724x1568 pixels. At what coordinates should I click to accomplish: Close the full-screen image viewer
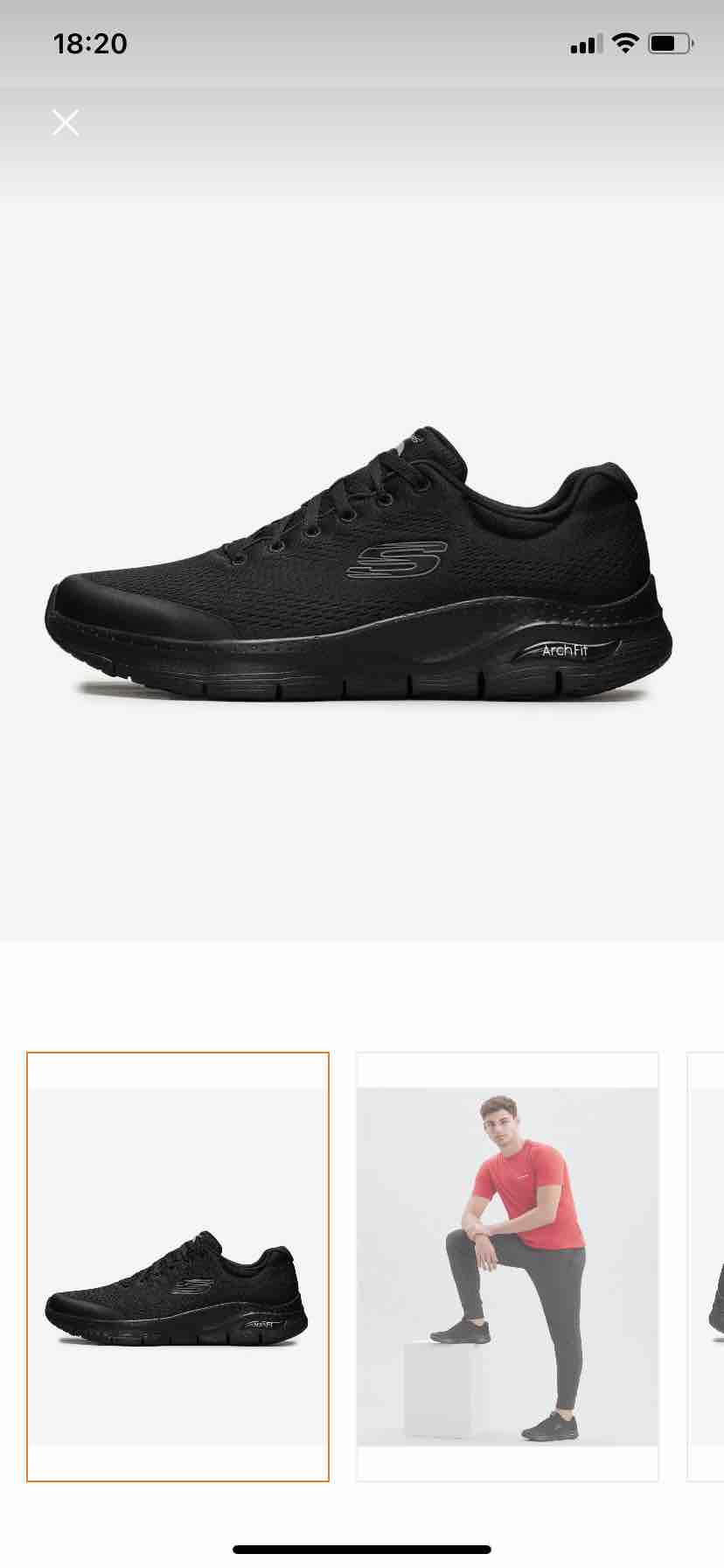(66, 122)
